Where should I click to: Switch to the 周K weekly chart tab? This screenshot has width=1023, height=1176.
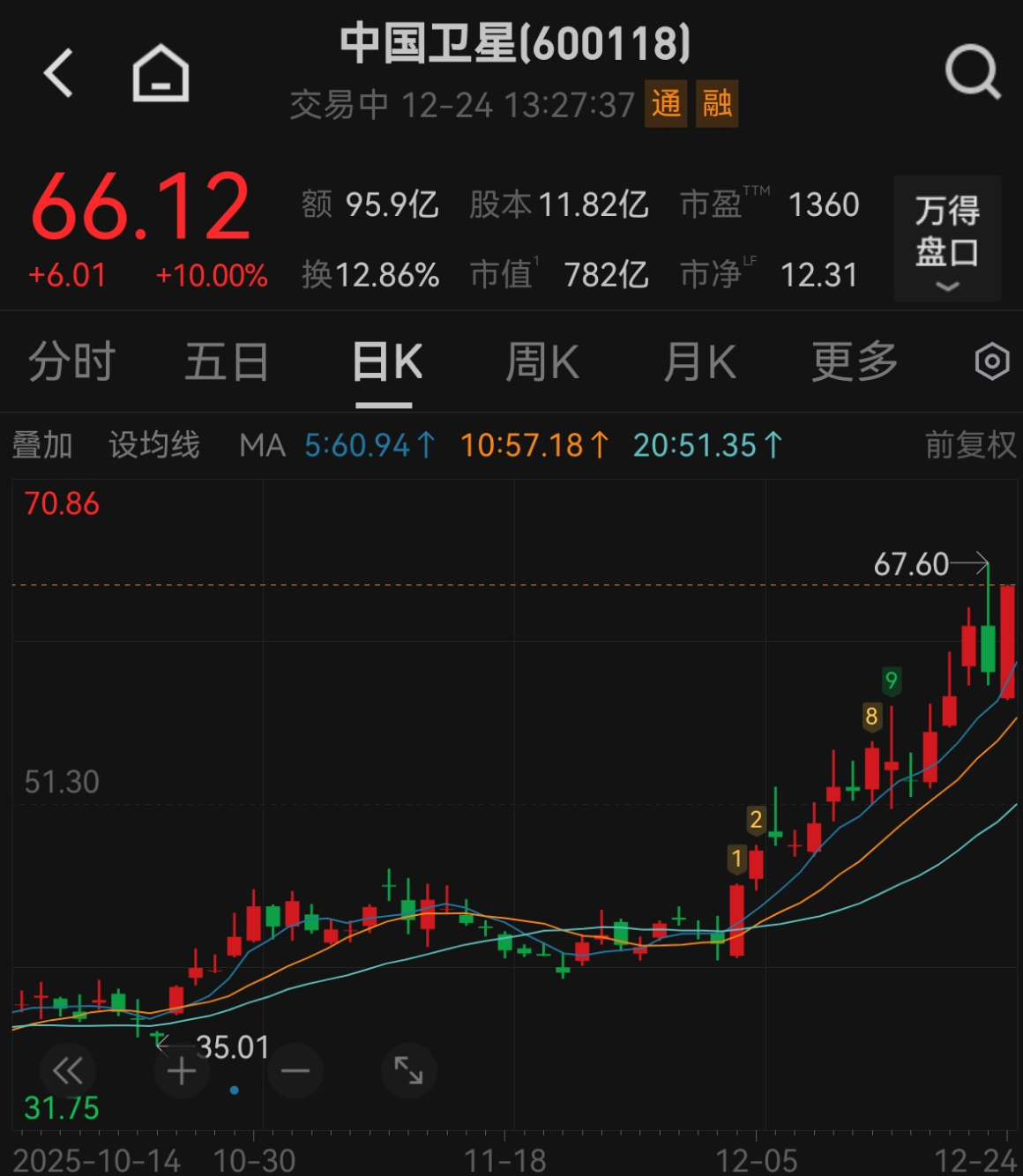(543, 361)
